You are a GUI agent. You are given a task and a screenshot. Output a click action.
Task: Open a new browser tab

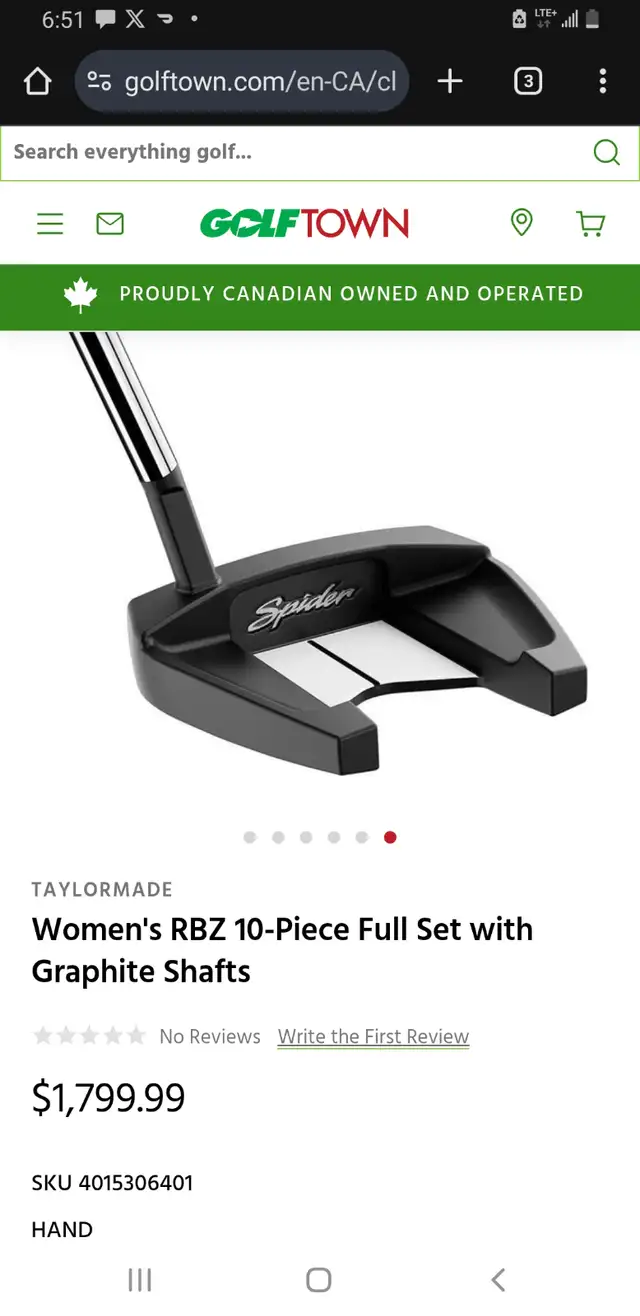(x=450, y=81)
